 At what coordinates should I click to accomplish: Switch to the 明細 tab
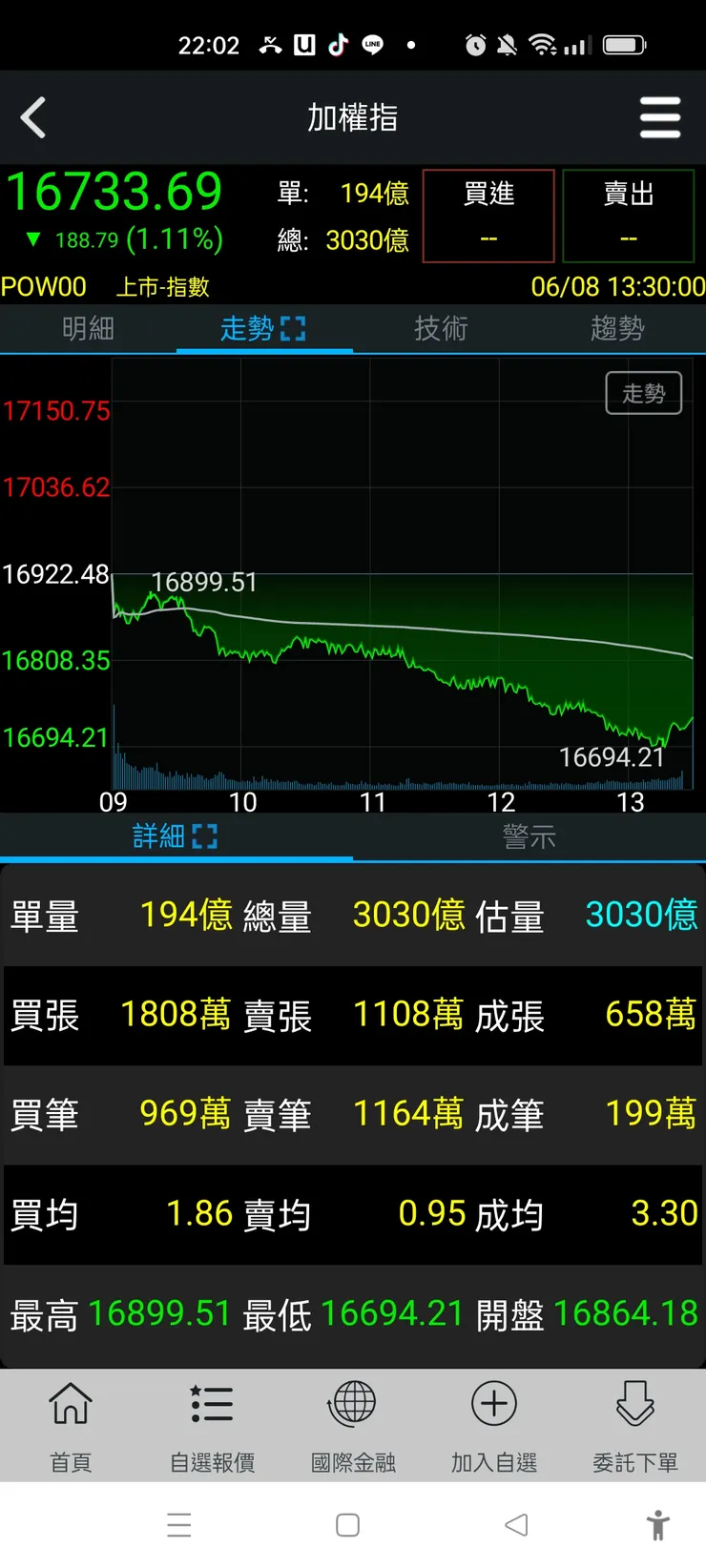pos(88,328)
